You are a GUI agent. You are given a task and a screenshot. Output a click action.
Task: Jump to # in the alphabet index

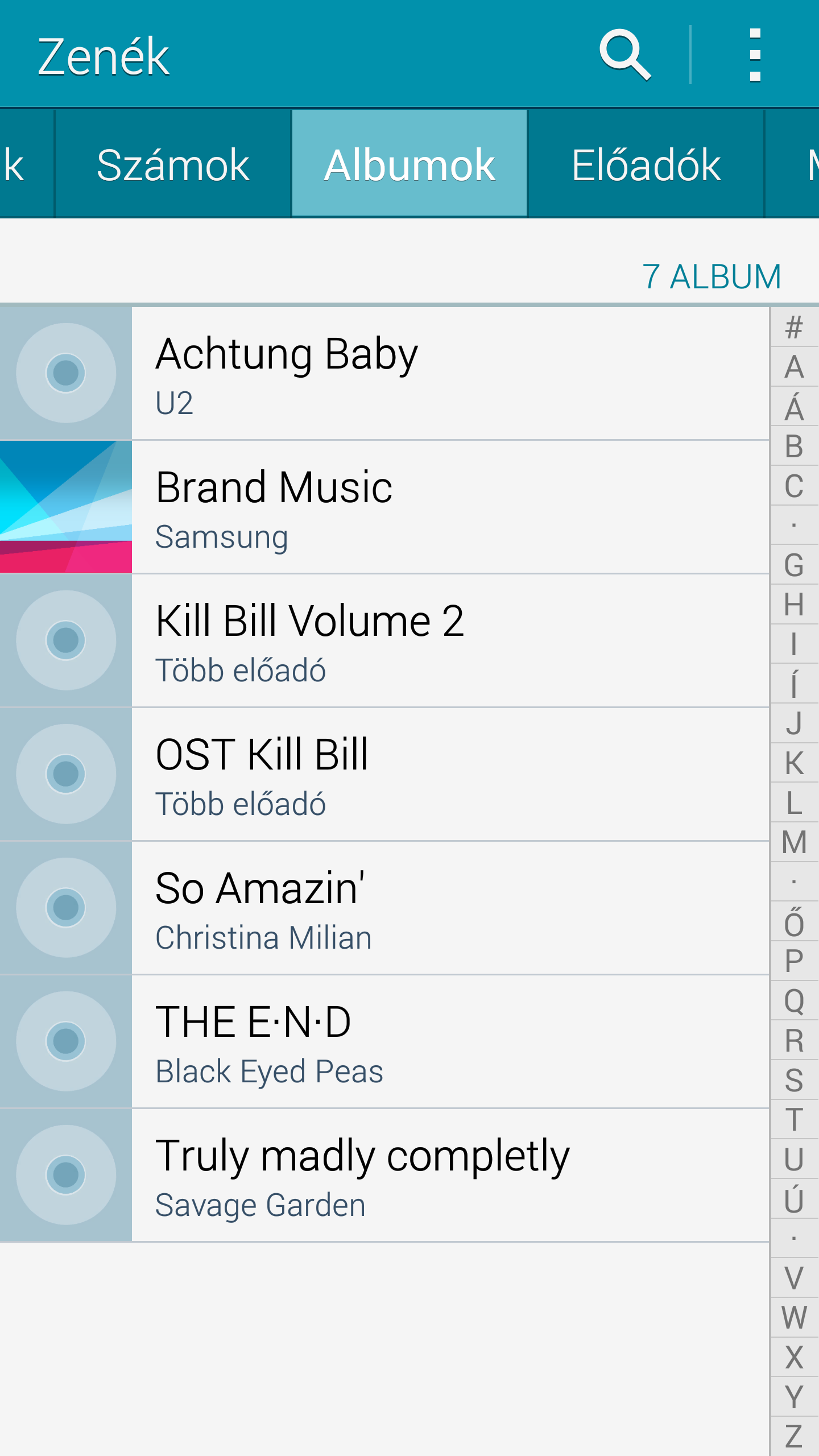pos(794,328)
